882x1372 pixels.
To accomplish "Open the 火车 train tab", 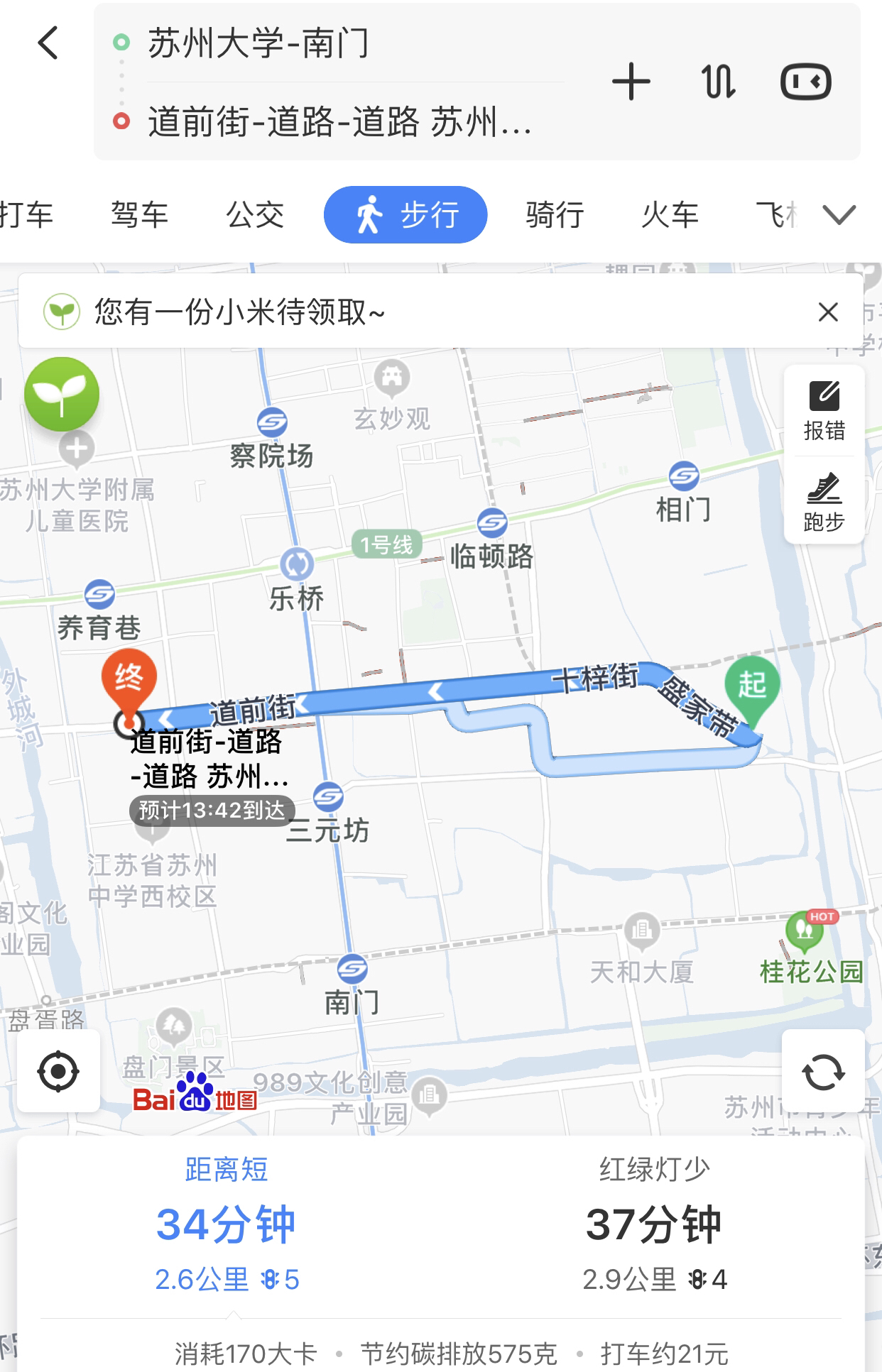I will tap(670, 214).
